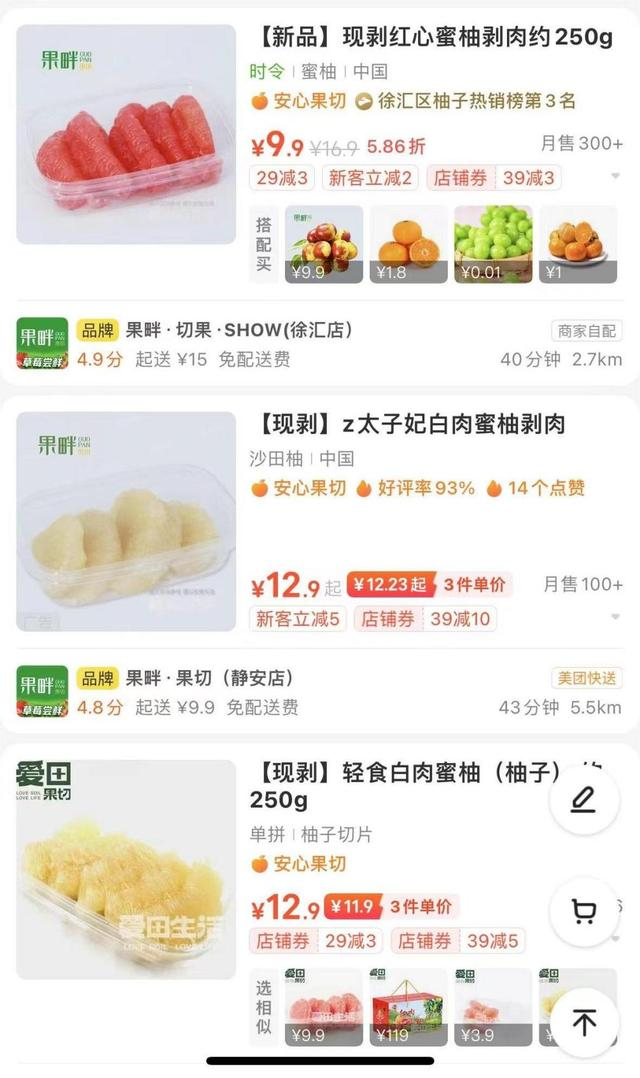Select the ¥9.9 搭配买 fruit thumbnail

(324, 245)
